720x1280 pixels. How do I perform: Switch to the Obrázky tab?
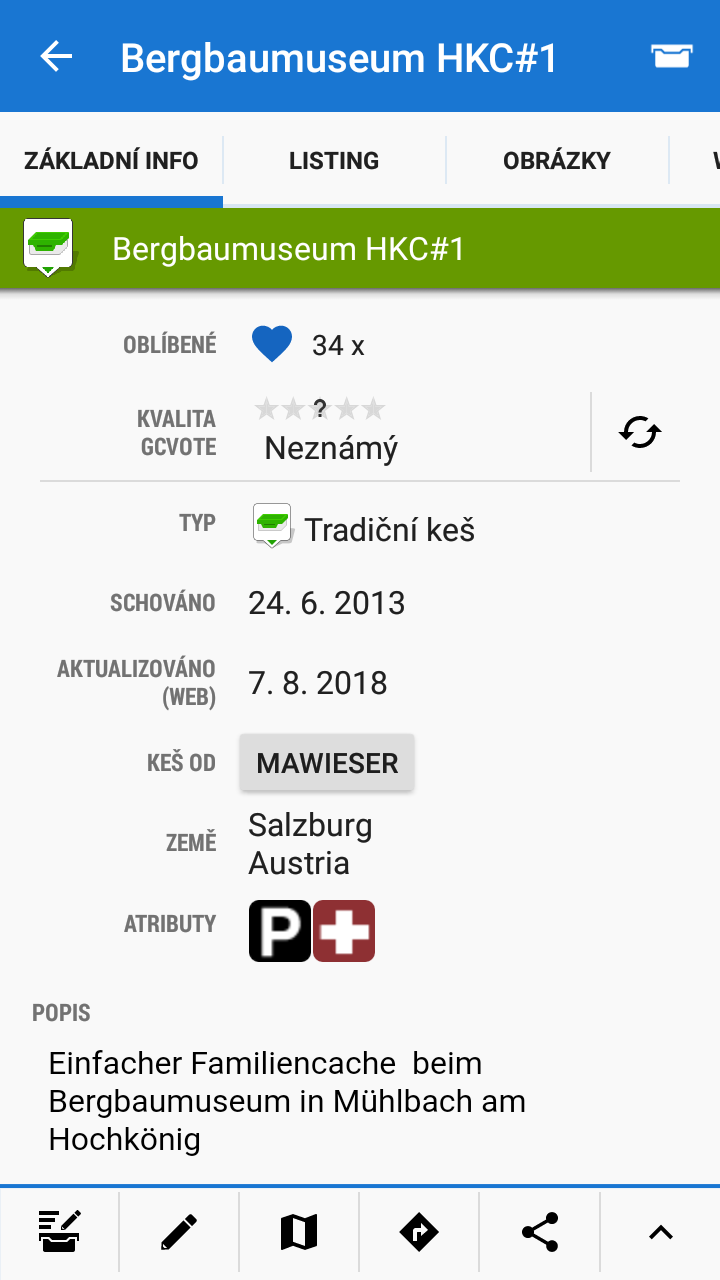pyautogui.click(x=557, y=161)
